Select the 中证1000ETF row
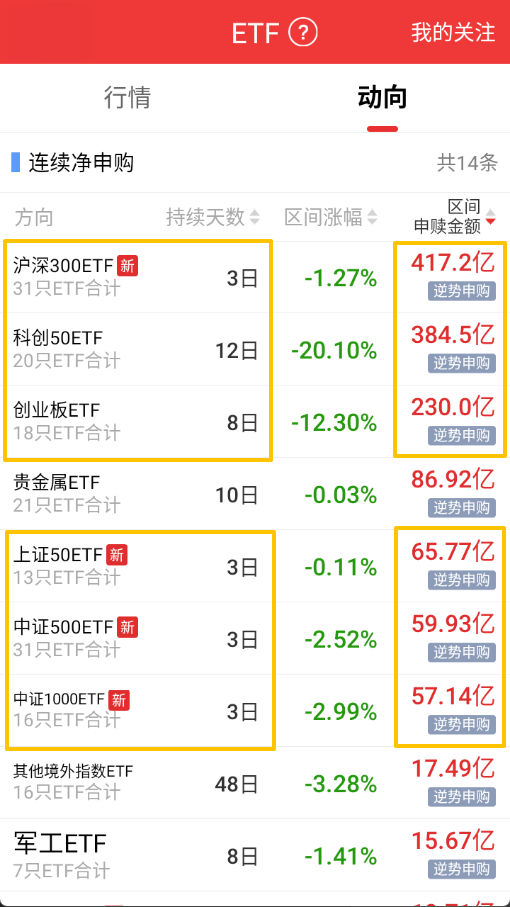The image size is (510, 907). (x=255, y=711)
